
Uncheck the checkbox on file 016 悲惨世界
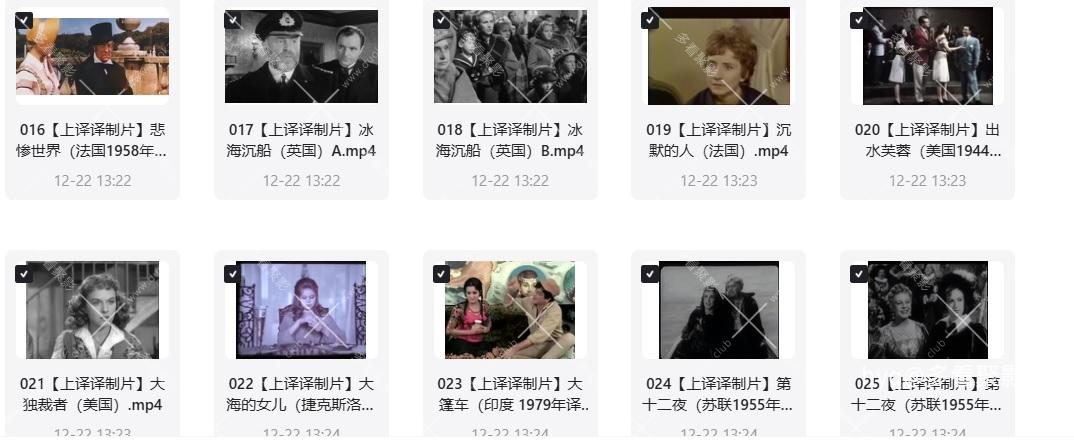pyautogui.click(x=24, y=20)
